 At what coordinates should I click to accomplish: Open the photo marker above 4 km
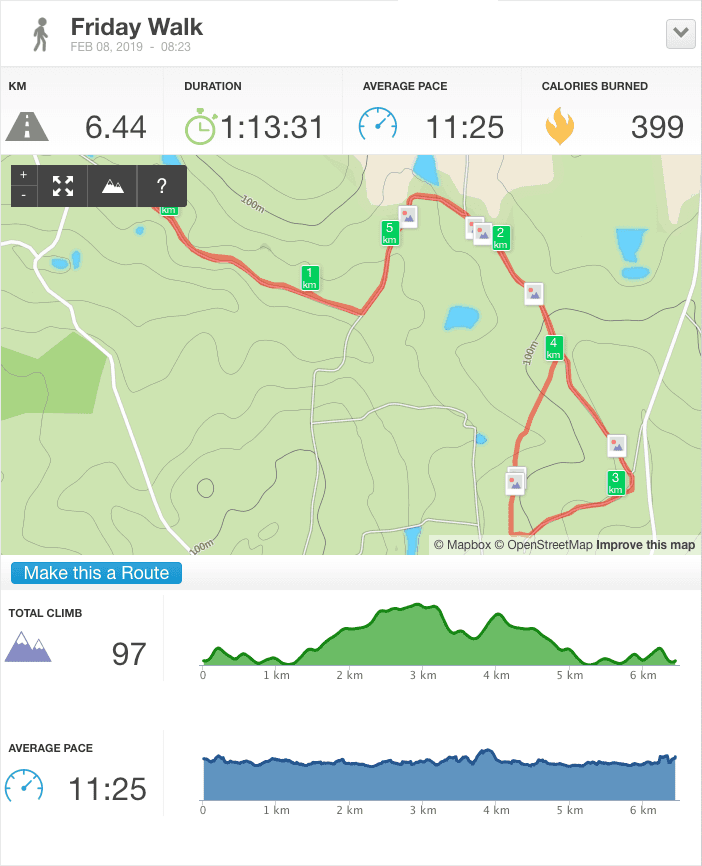pyautogui.click(x=534, y=293)
